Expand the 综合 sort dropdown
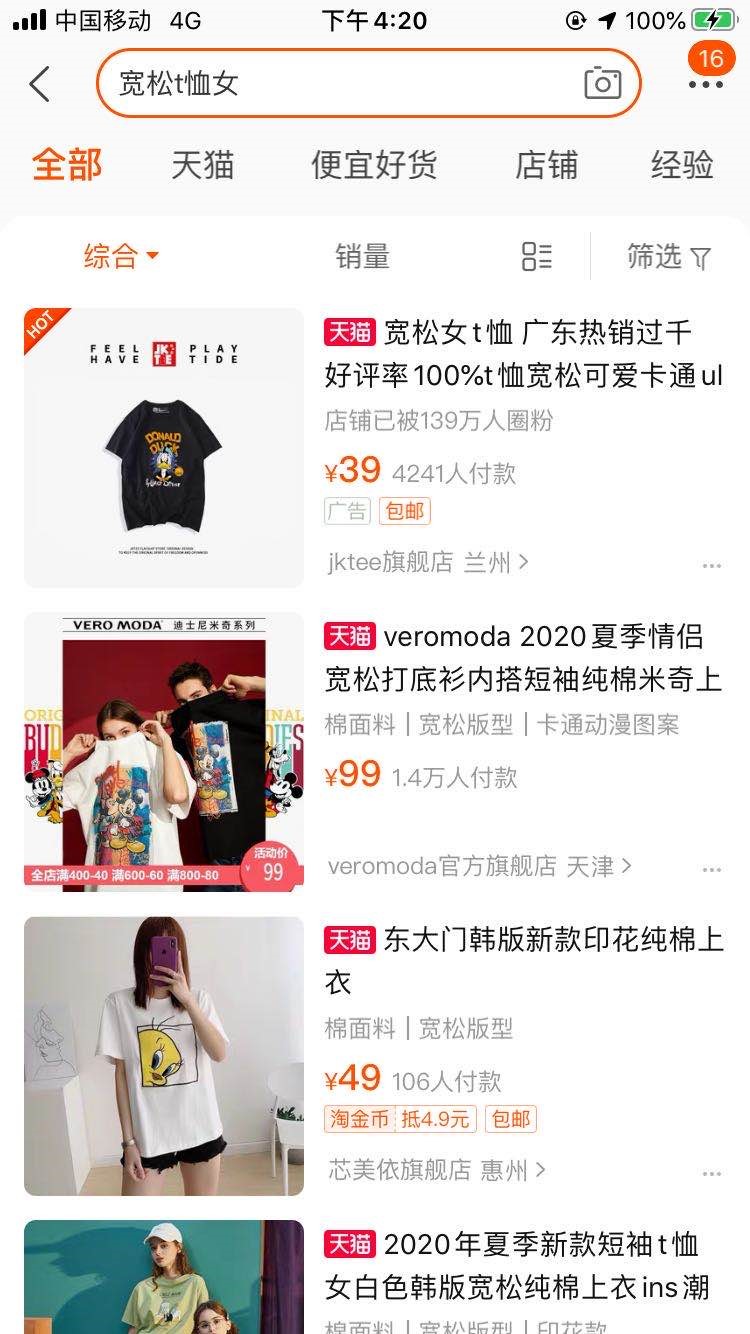 click(x=121, y=257)
